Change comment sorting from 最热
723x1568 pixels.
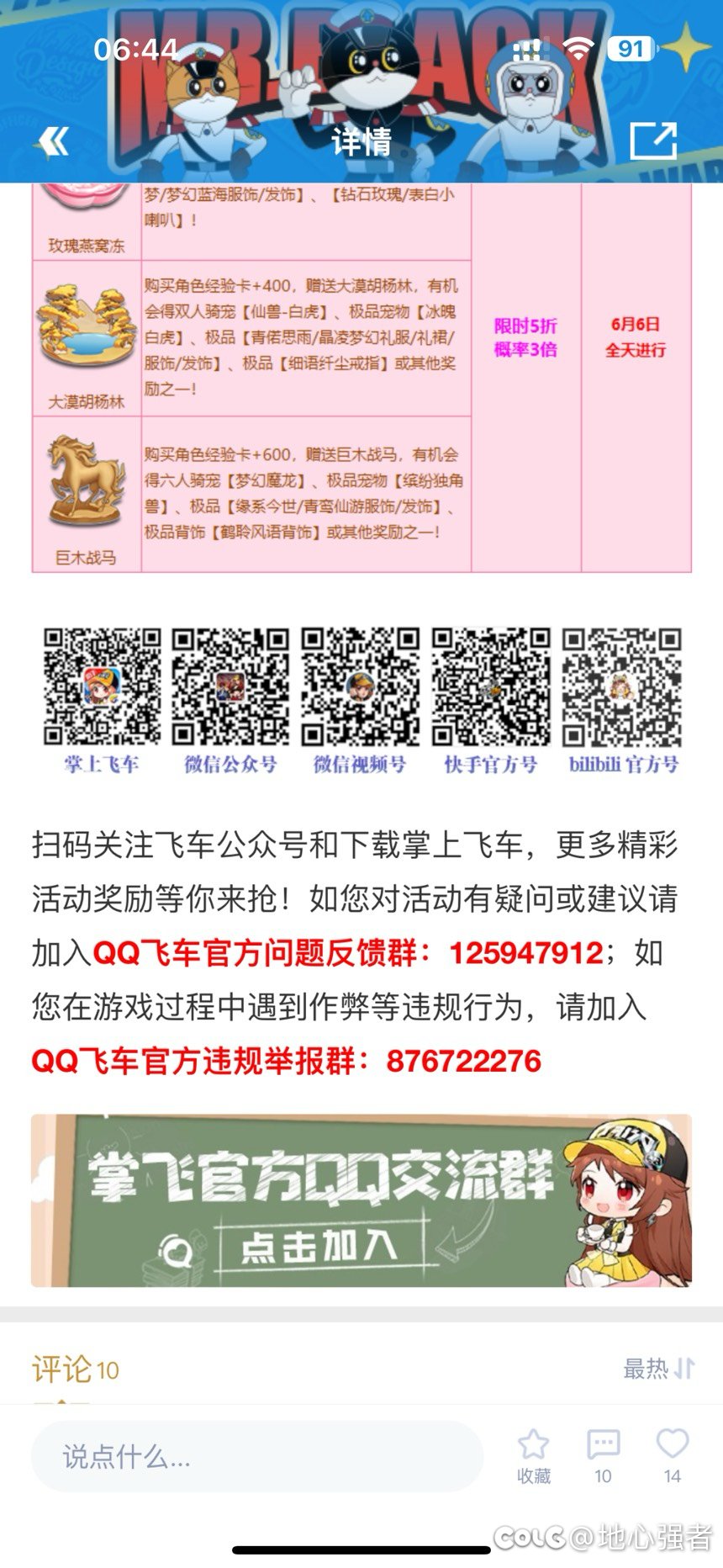(x=658, y=1369)
